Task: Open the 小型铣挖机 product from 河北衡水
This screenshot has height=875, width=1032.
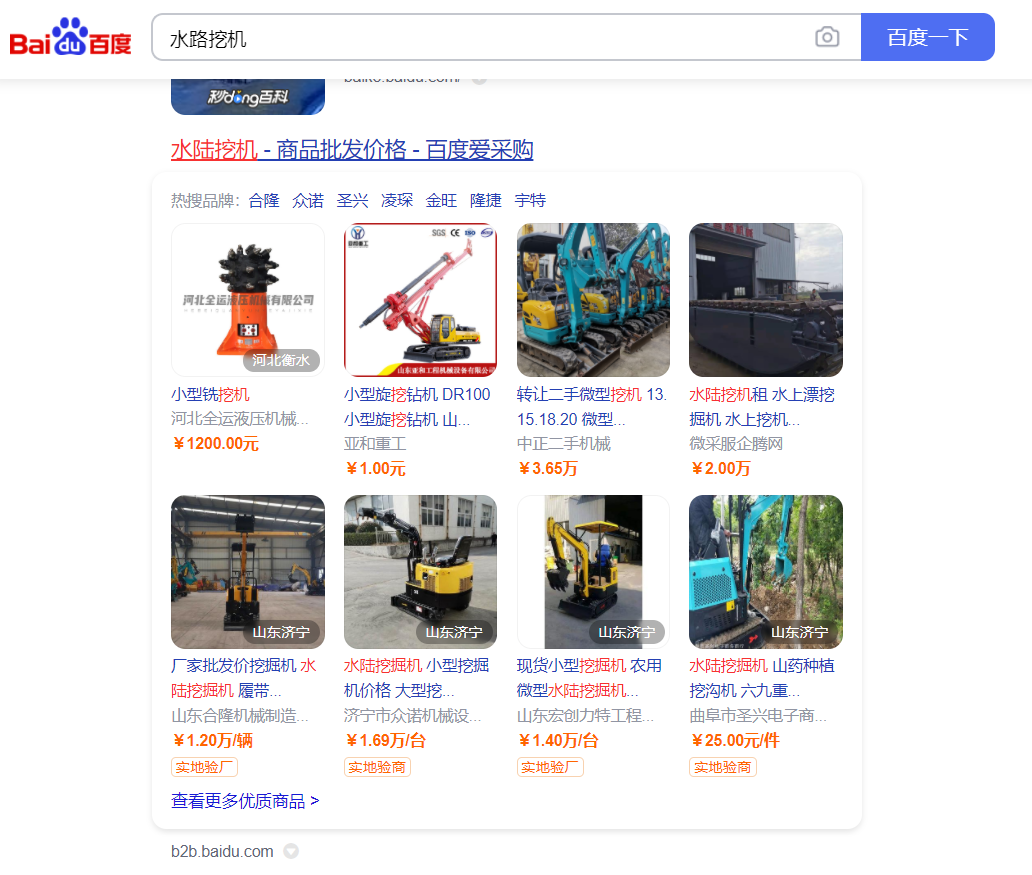Action: tap(248, 300)
